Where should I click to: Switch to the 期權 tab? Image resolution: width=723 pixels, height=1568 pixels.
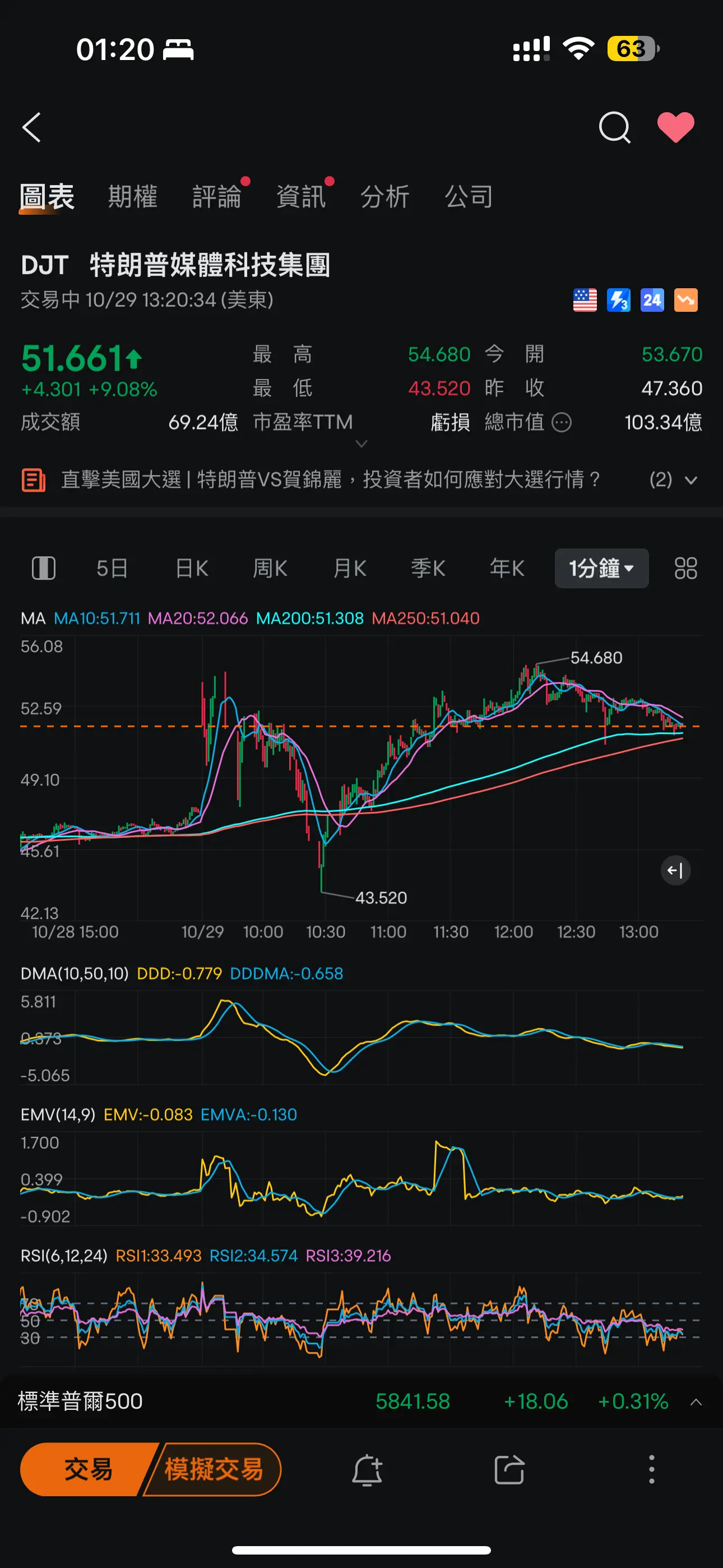click(133, 196)
